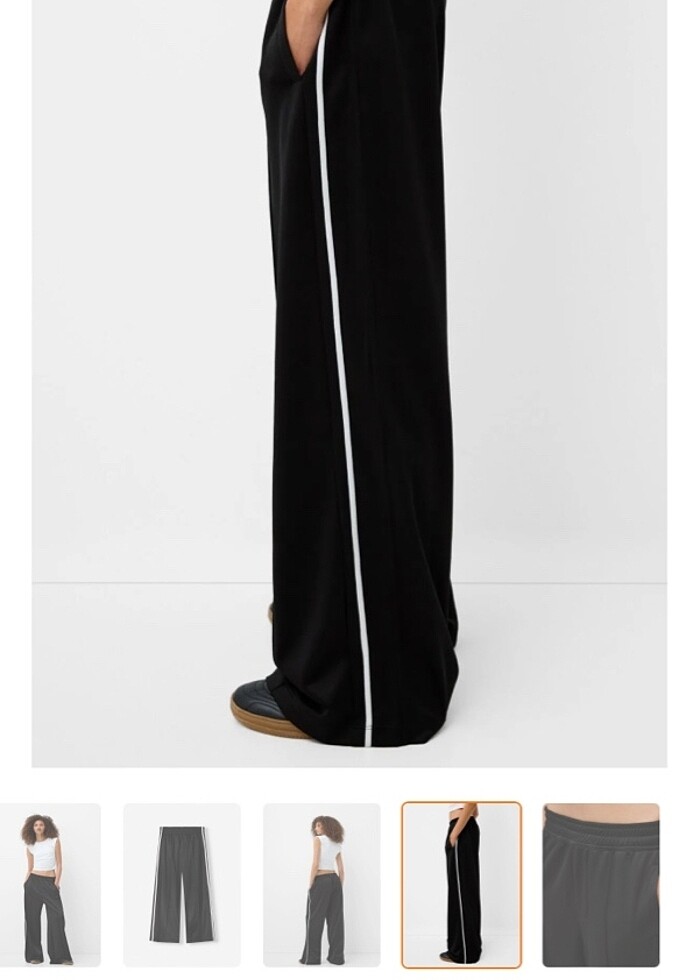This screenshot has width=700, height=980.
Task: Select the back view model thumbnail
Action: [322, 885]
